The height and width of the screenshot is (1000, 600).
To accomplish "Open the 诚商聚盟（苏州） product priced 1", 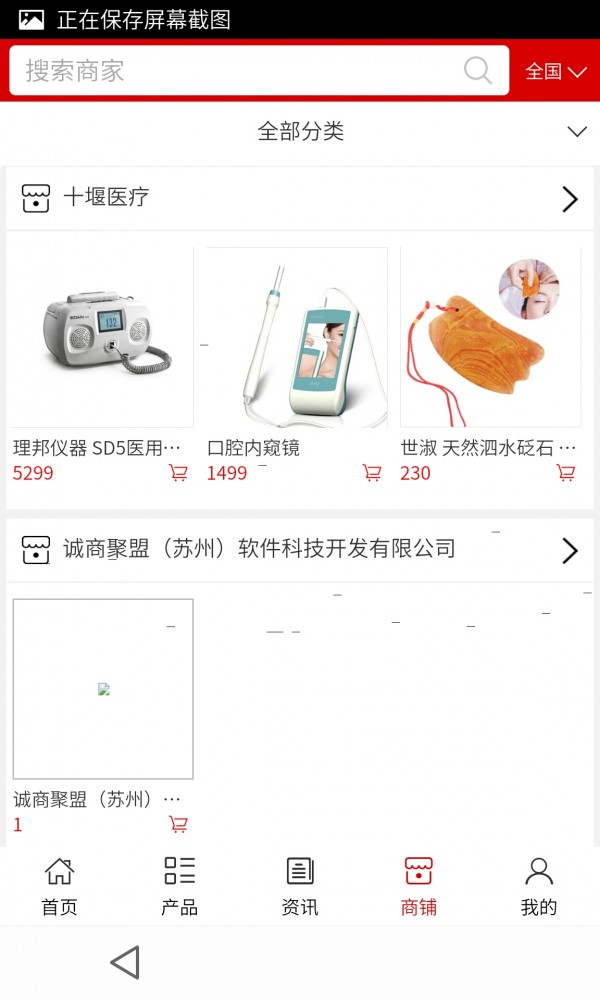I will [103, 689].
